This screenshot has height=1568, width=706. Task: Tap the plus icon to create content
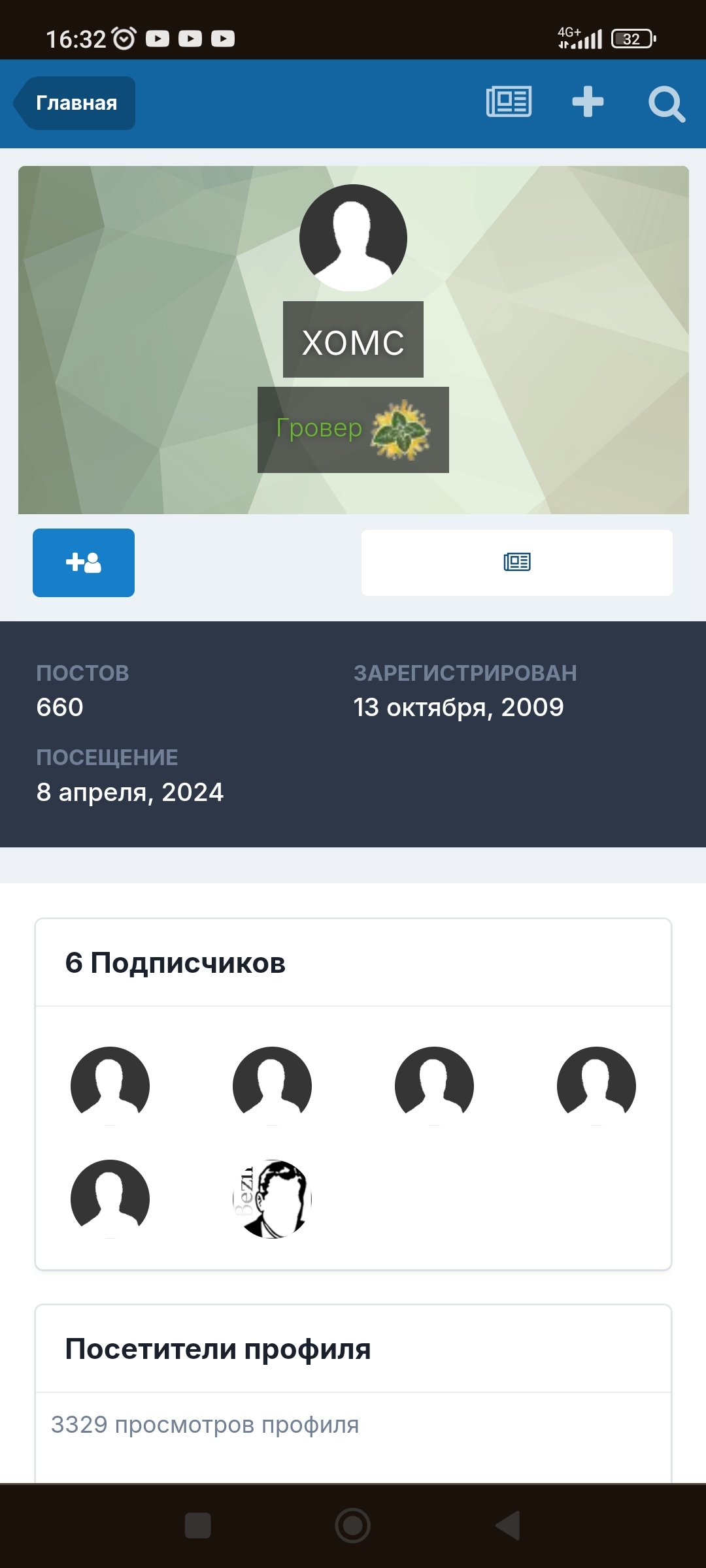coord(588,102)
